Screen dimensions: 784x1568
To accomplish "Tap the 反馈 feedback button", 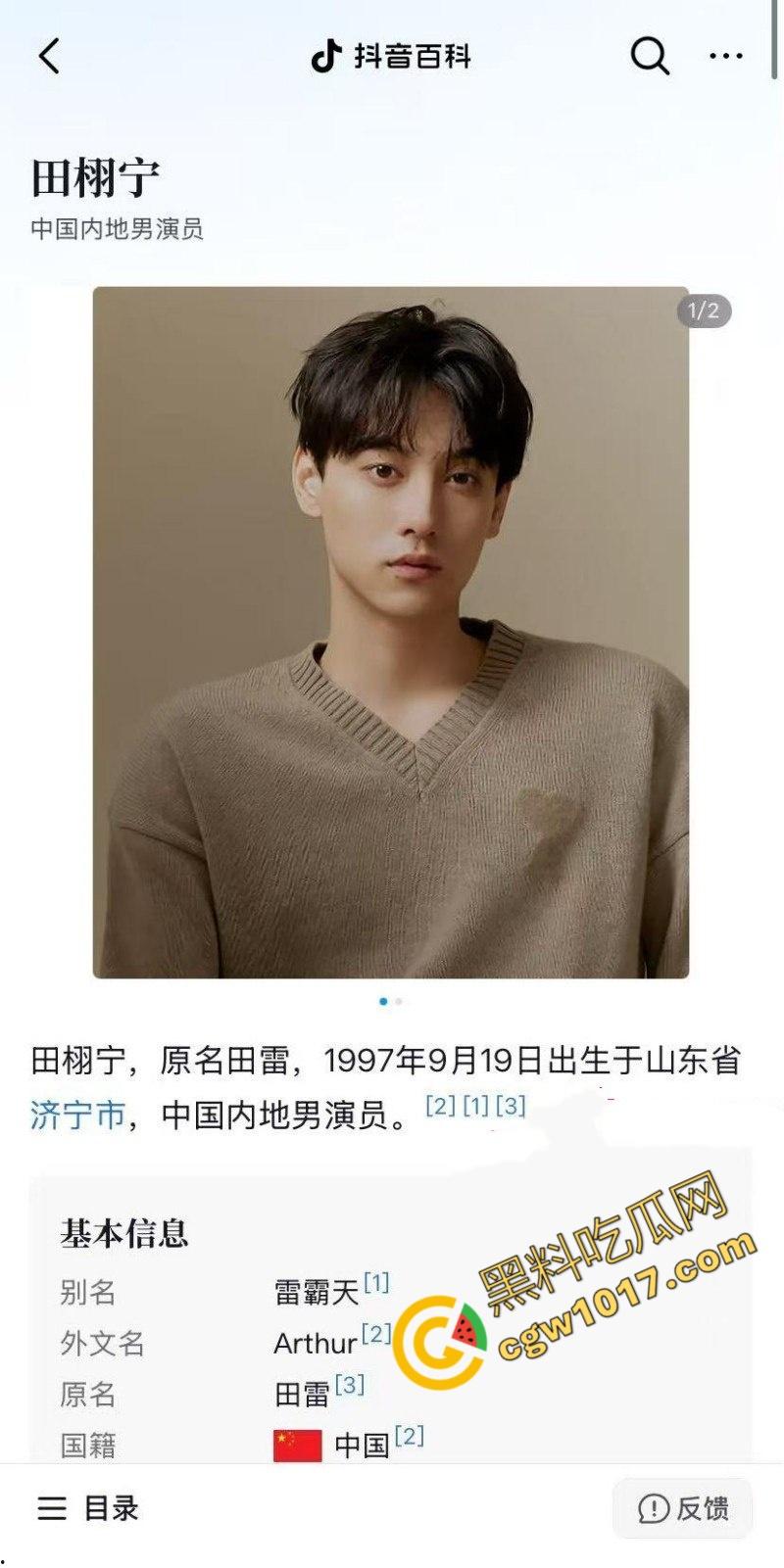I will (683, 1508).
